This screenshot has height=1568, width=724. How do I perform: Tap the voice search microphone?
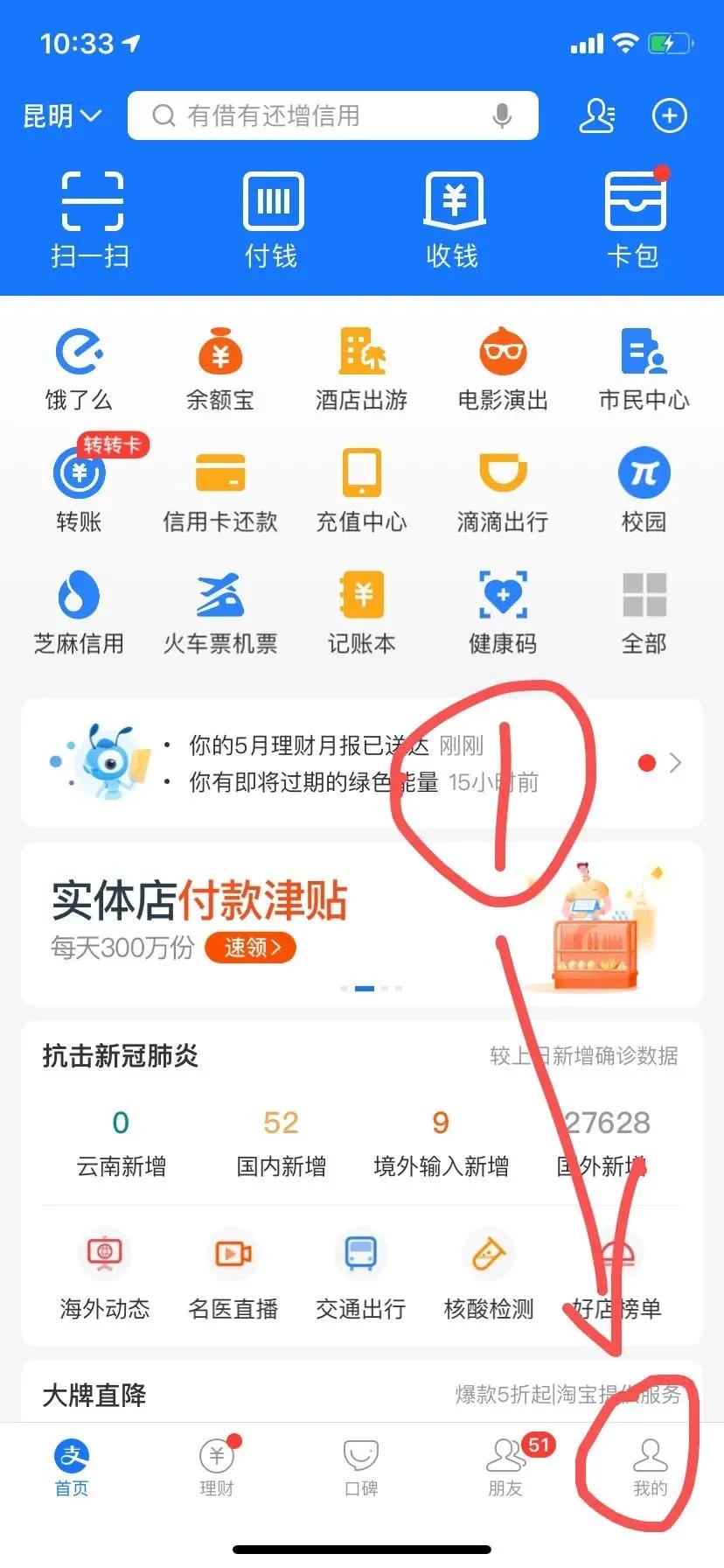point(501,115)
